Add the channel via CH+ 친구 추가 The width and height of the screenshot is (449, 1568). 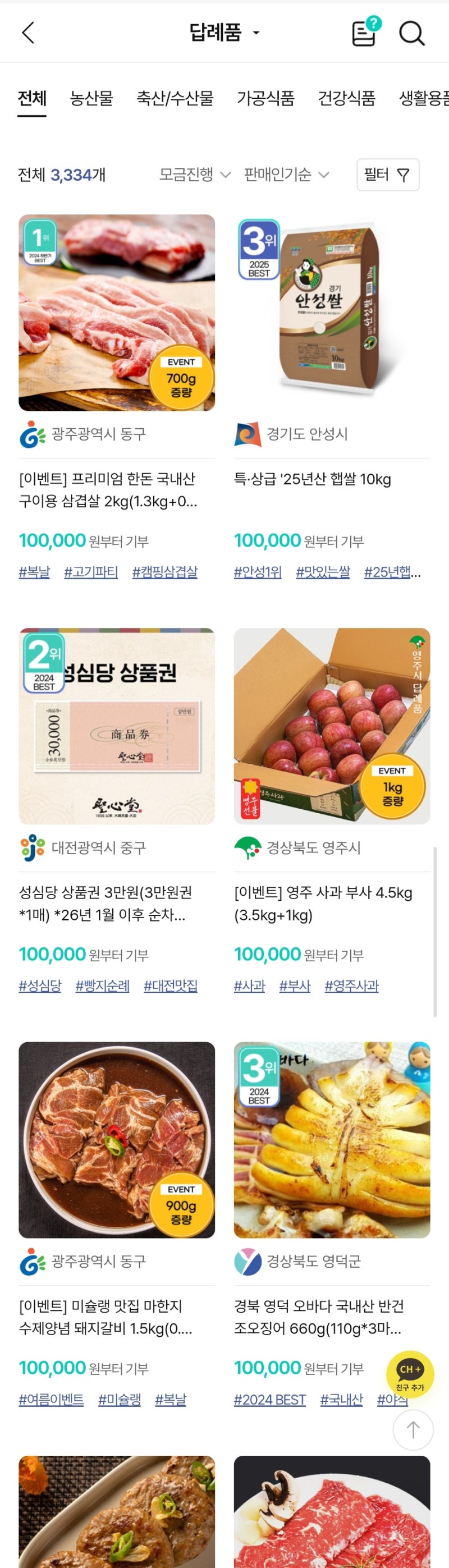[x=410, y=1373]
